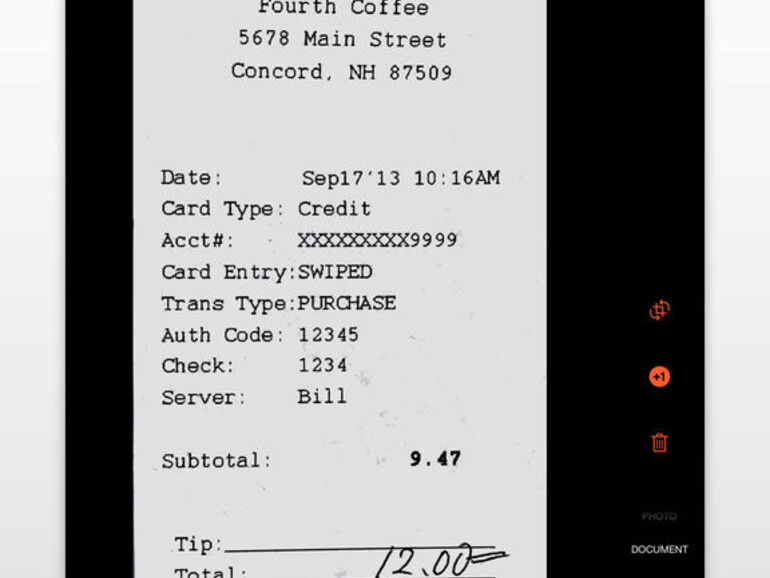
Task: Delete the scanned receipt with trash icon
Action: (x=659, y=442)
